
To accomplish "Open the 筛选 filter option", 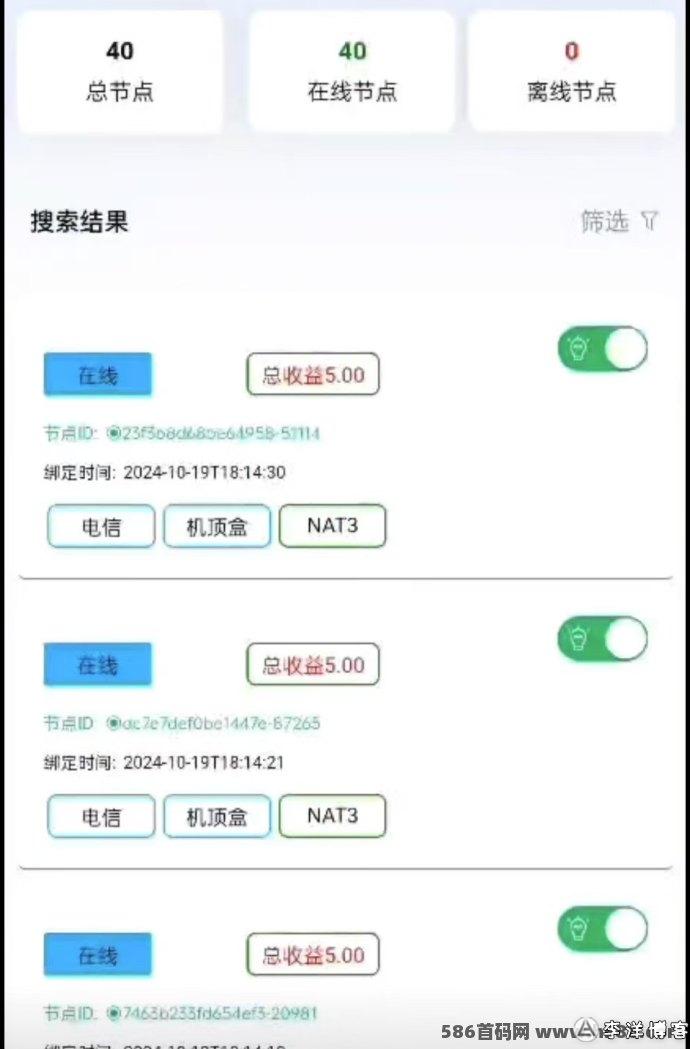I will coord(620,222).
